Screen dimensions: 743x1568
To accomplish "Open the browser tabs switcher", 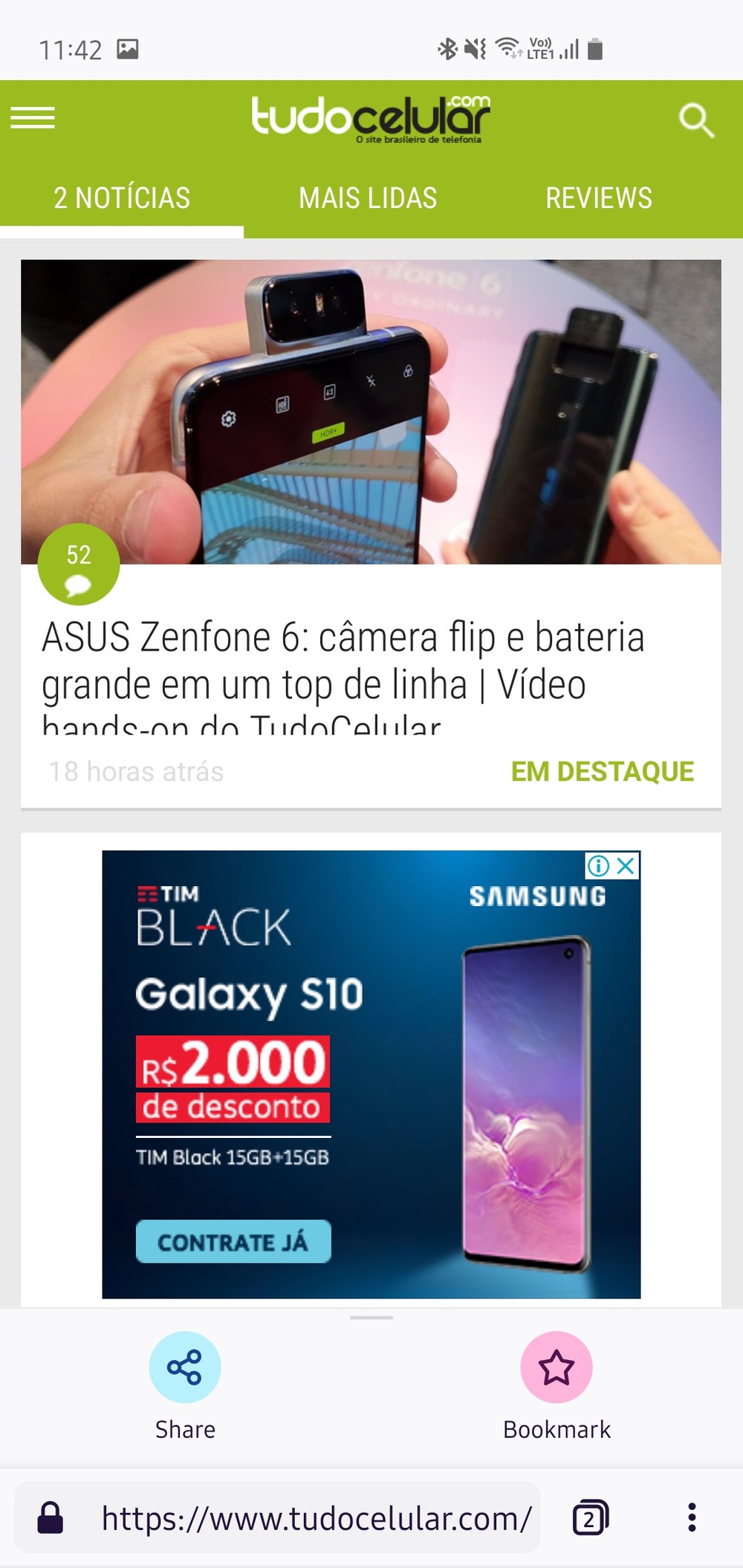I will (x=590, y=1518).
